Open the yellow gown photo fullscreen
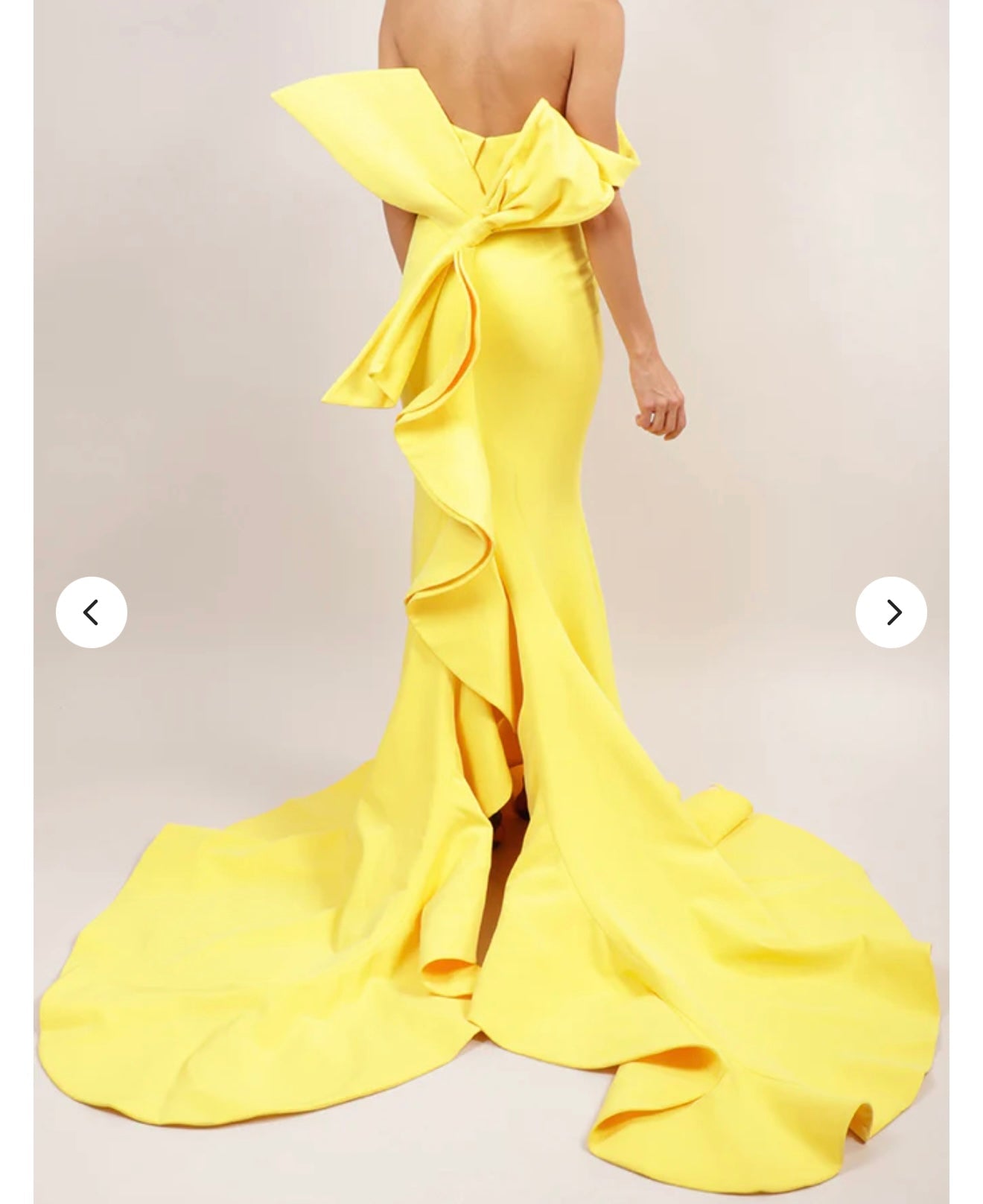 click(492, 522)
